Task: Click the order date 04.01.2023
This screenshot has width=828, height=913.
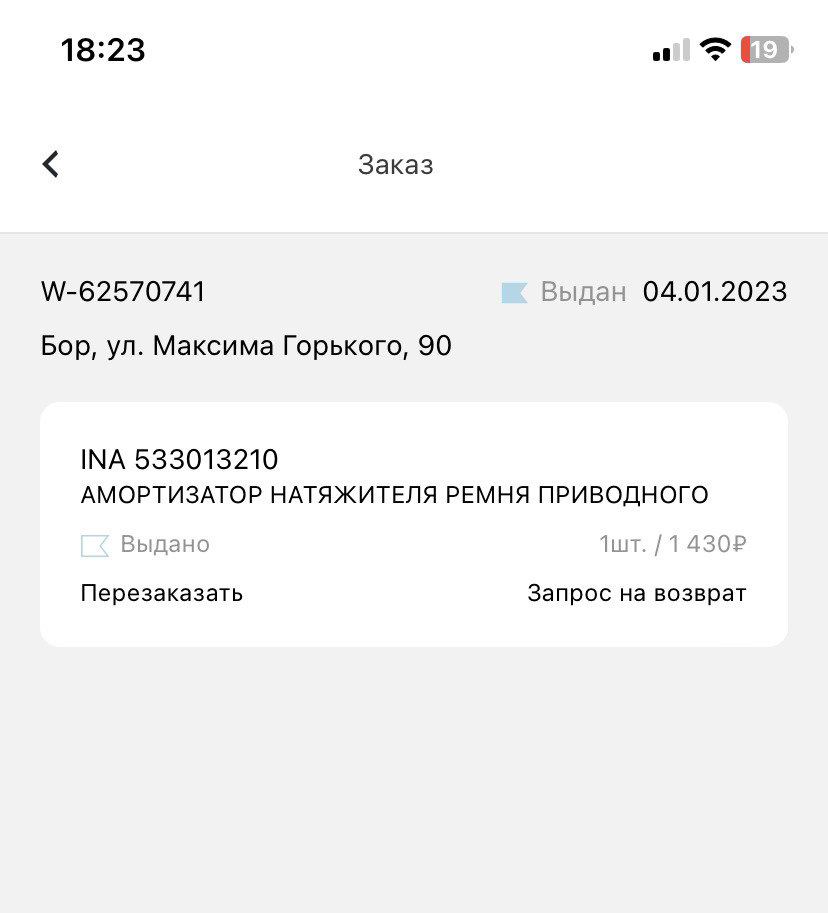Action: click(715, 291)
